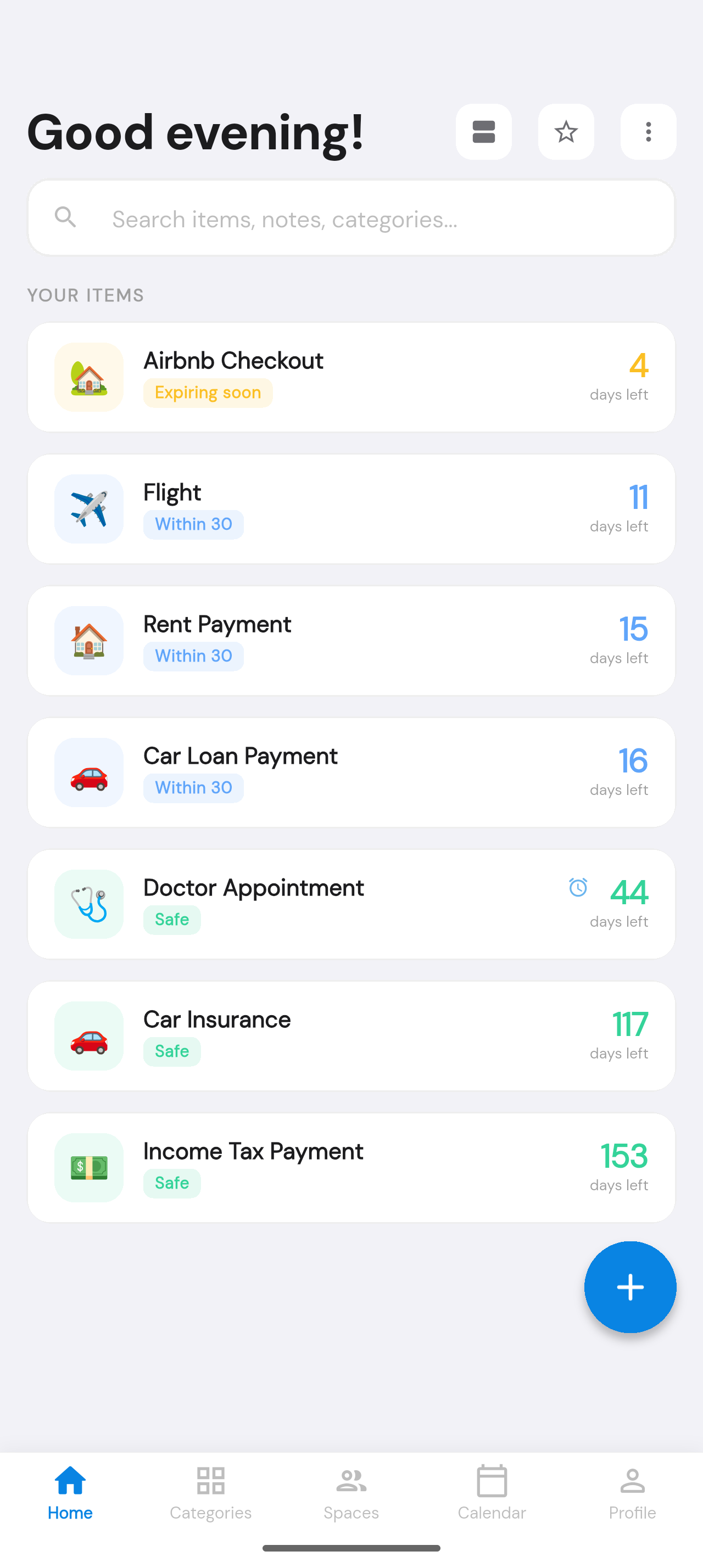Open the favorites star

pyautogui.click(x=566, y=131)
